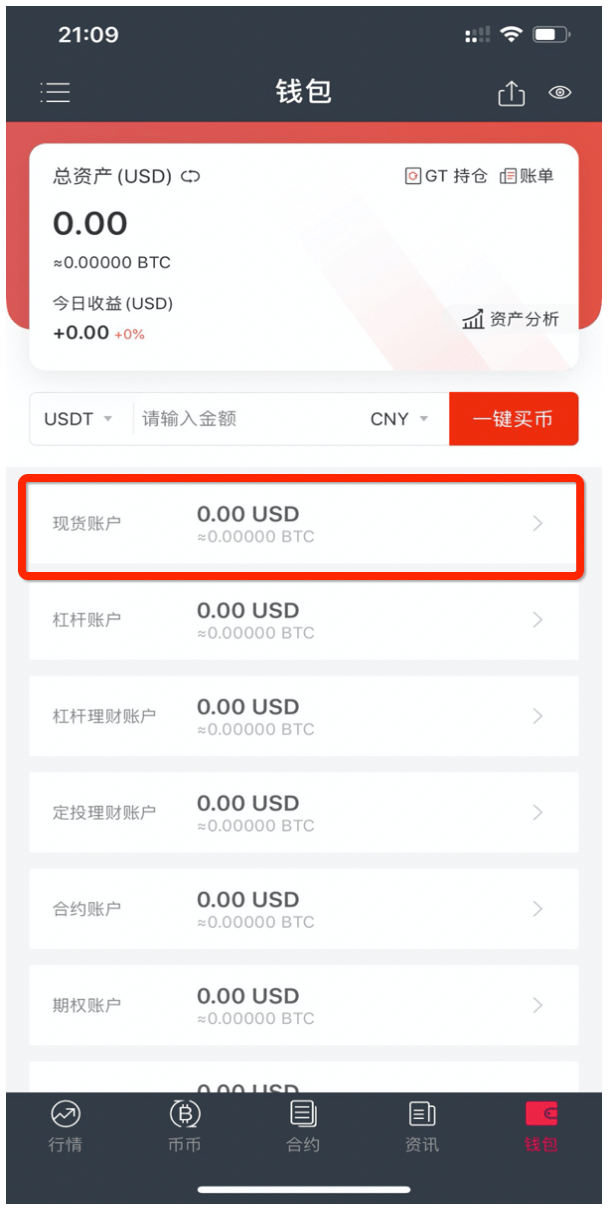
Task: Open 合约账户 row
Action: tap(304, 909)
